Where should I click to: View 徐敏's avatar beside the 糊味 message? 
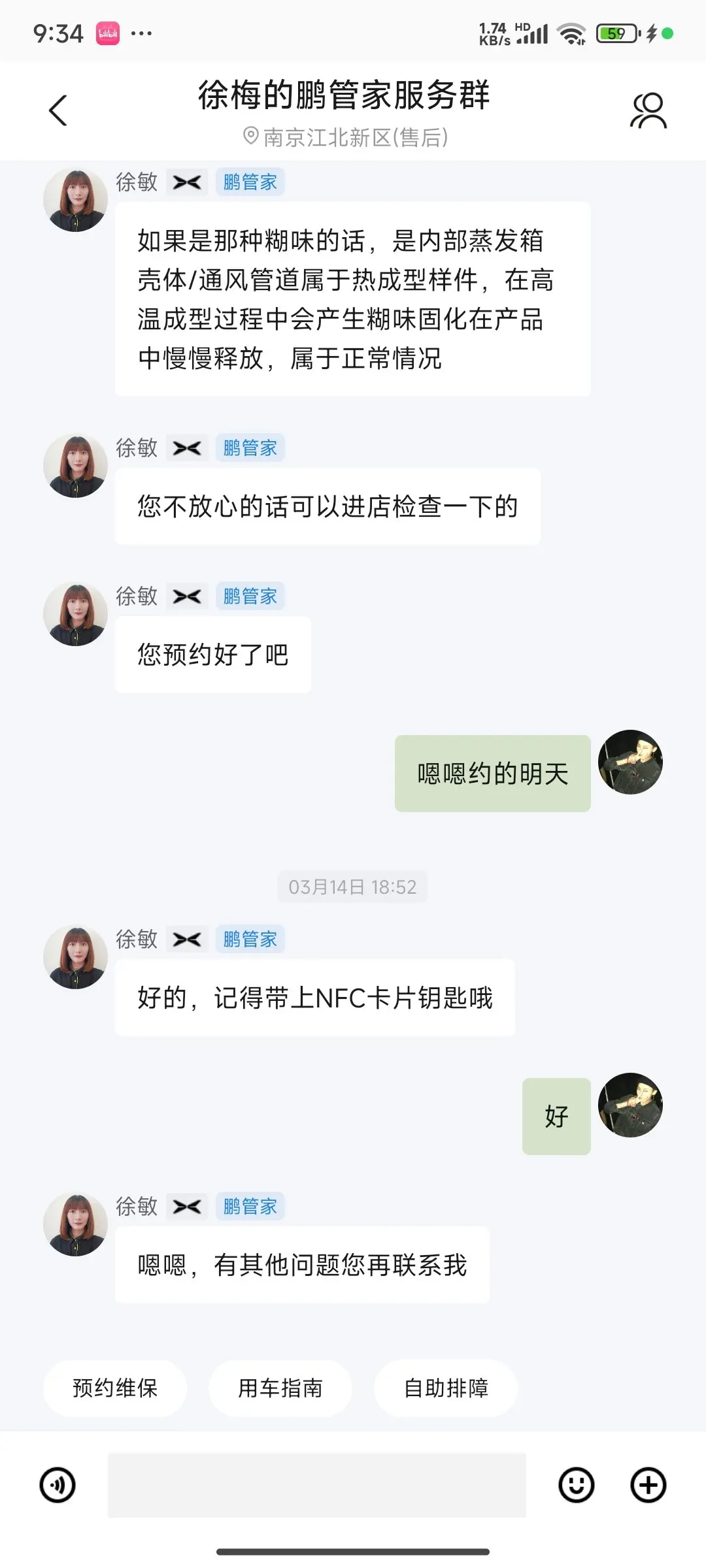(75, 201)
